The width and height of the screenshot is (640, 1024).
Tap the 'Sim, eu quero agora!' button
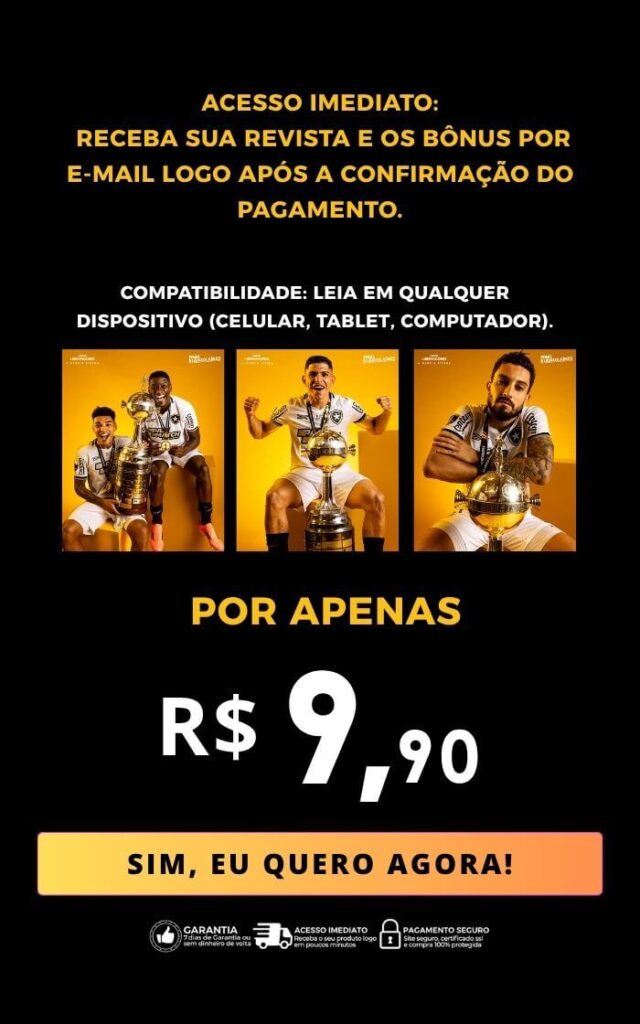tap(320, 864)
